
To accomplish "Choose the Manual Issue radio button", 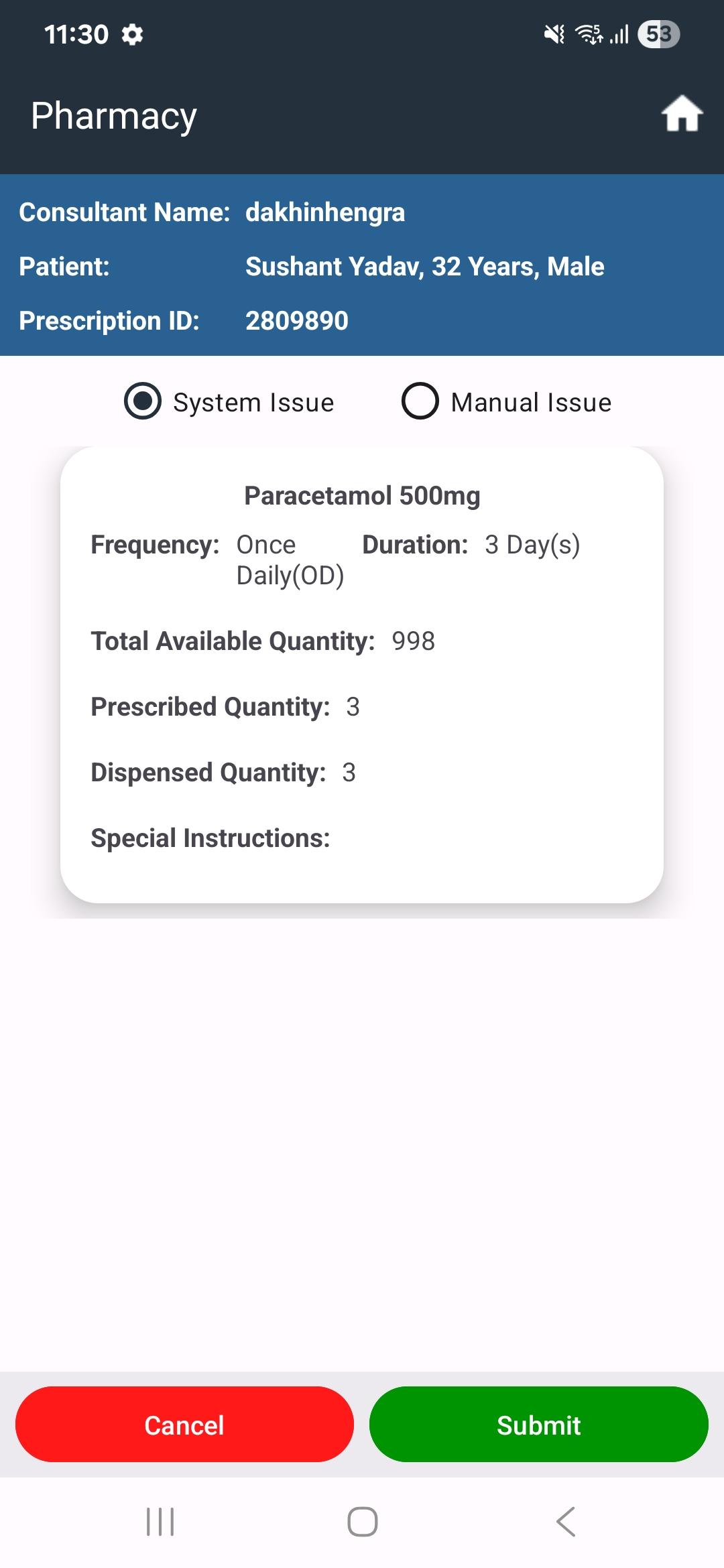I will pyautogui.click(x=420, y=401).
